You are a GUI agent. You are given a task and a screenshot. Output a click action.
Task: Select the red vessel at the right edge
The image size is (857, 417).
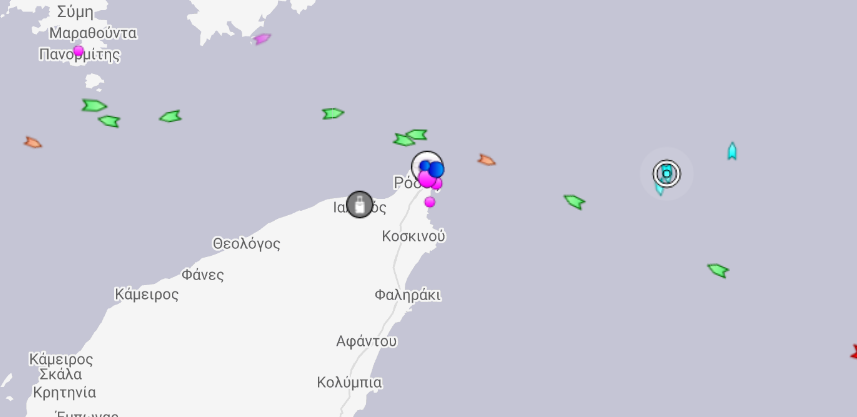[x=853, y=352]
